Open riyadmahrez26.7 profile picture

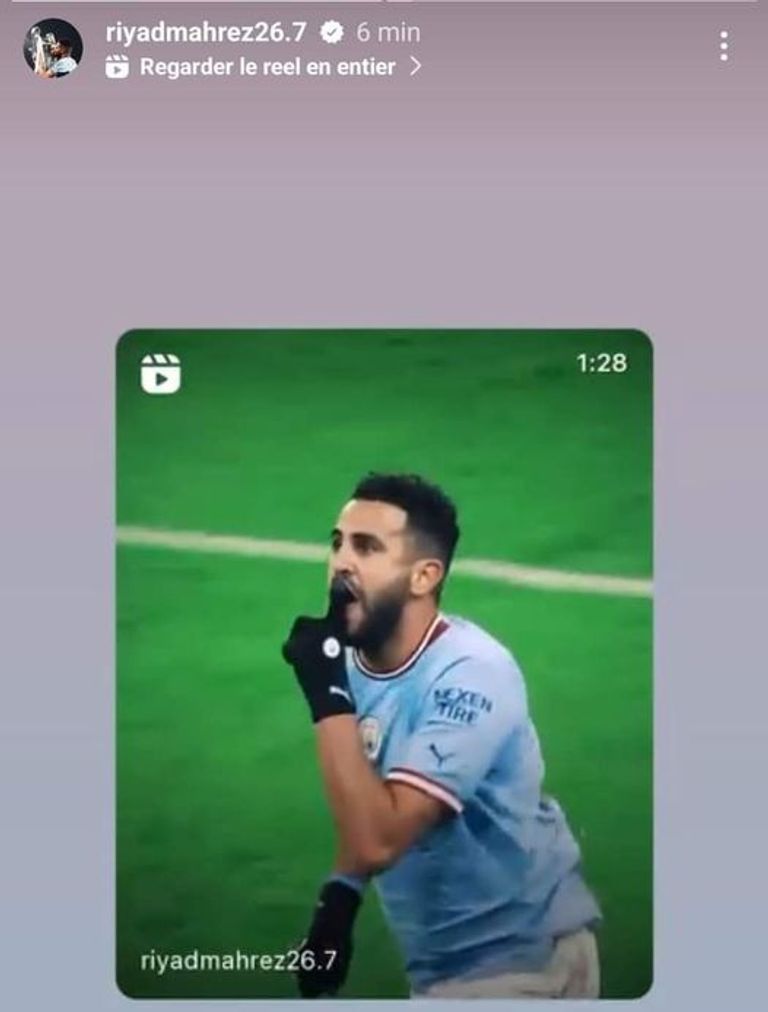[53, 47]
